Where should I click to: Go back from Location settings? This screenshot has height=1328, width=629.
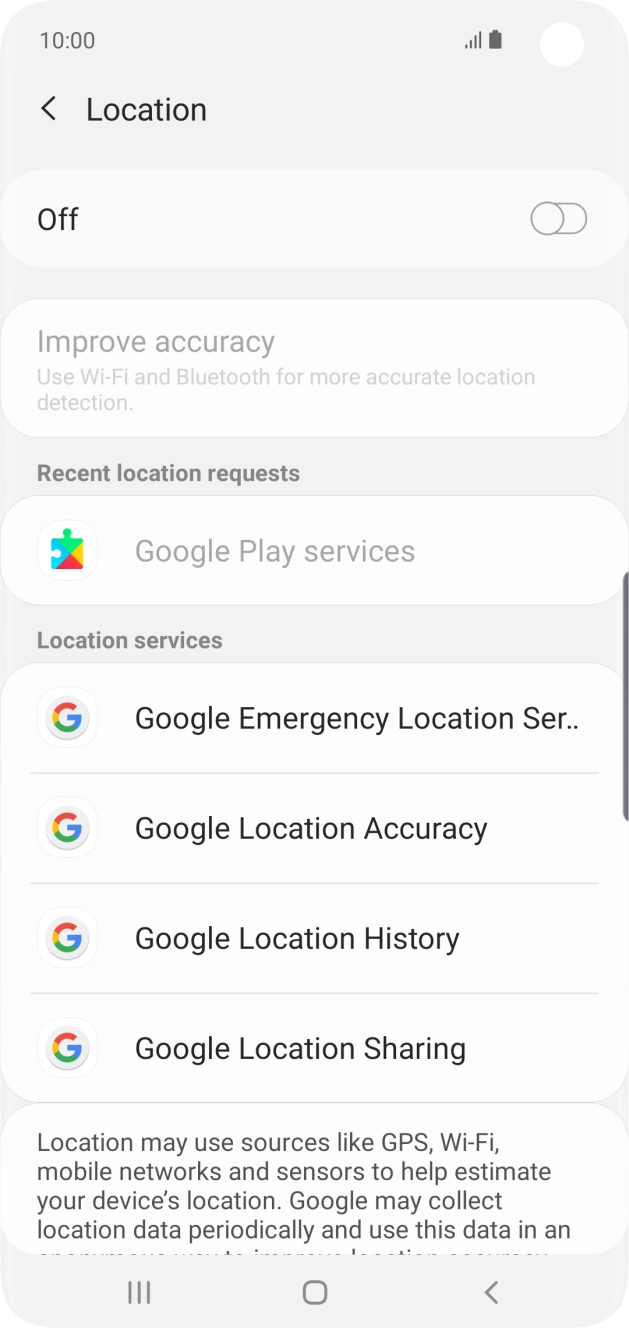[48, 109]
